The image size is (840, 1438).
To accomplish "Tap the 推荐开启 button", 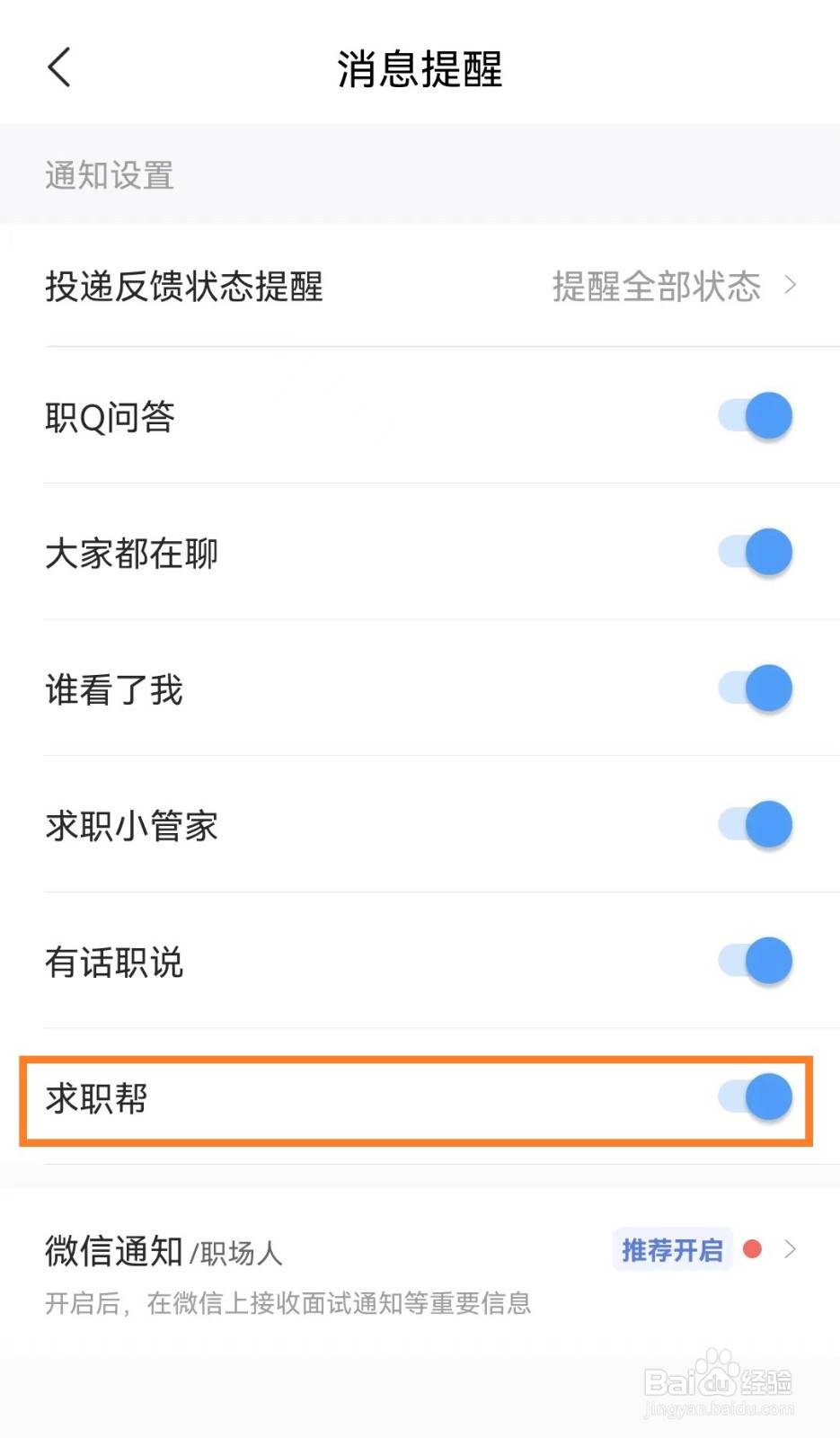I will [673, 1249].
